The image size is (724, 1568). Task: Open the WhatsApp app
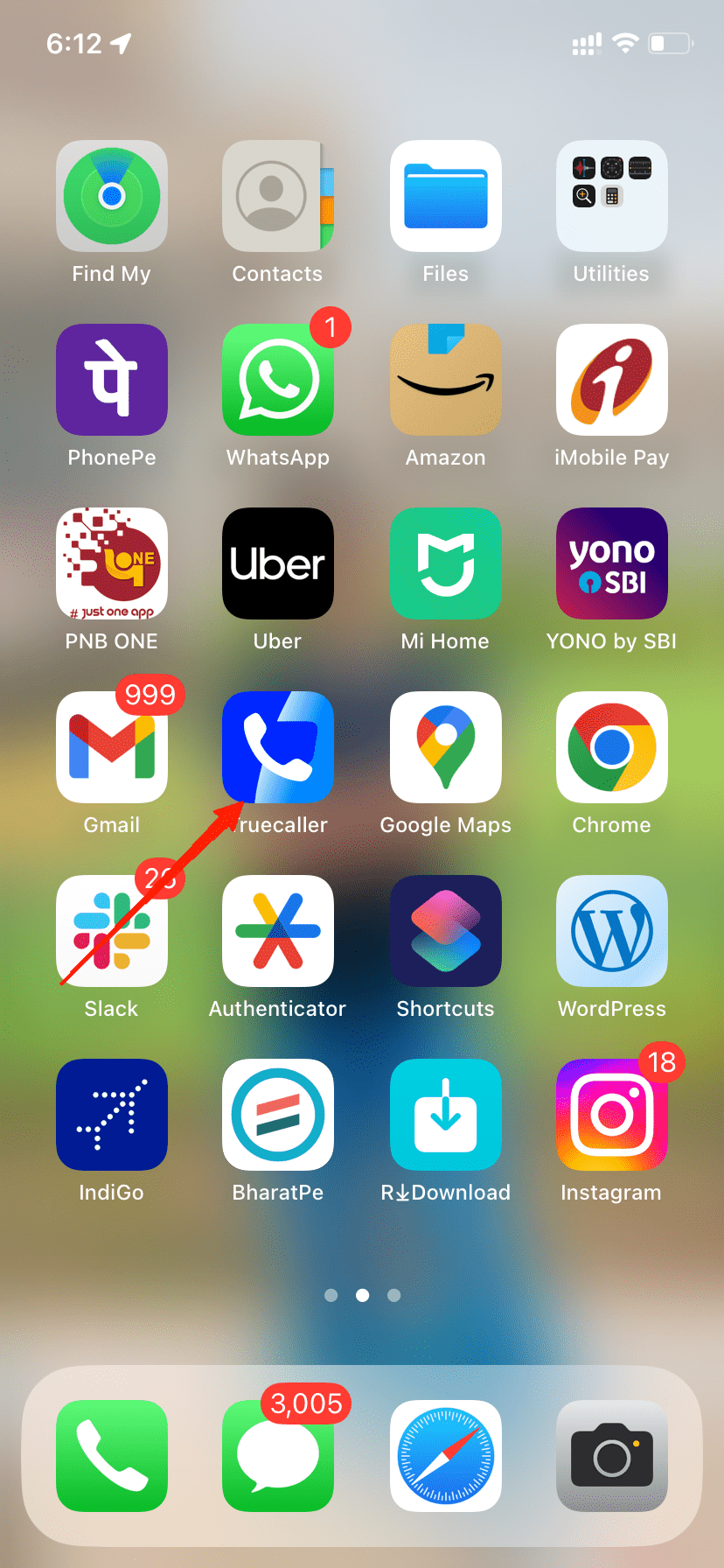pyautogui.click(x=277, y=380)
